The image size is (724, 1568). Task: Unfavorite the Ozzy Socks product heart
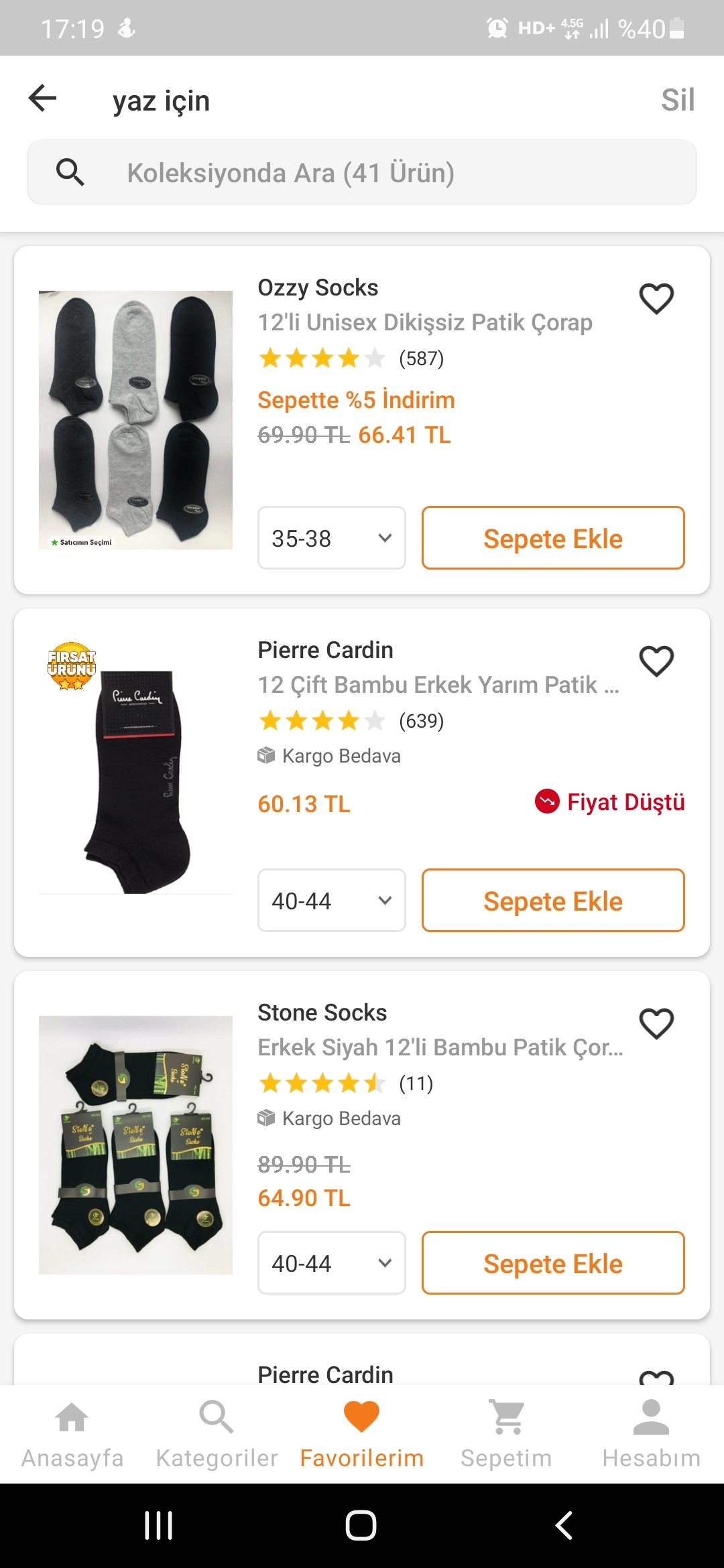tap(656, 298)
